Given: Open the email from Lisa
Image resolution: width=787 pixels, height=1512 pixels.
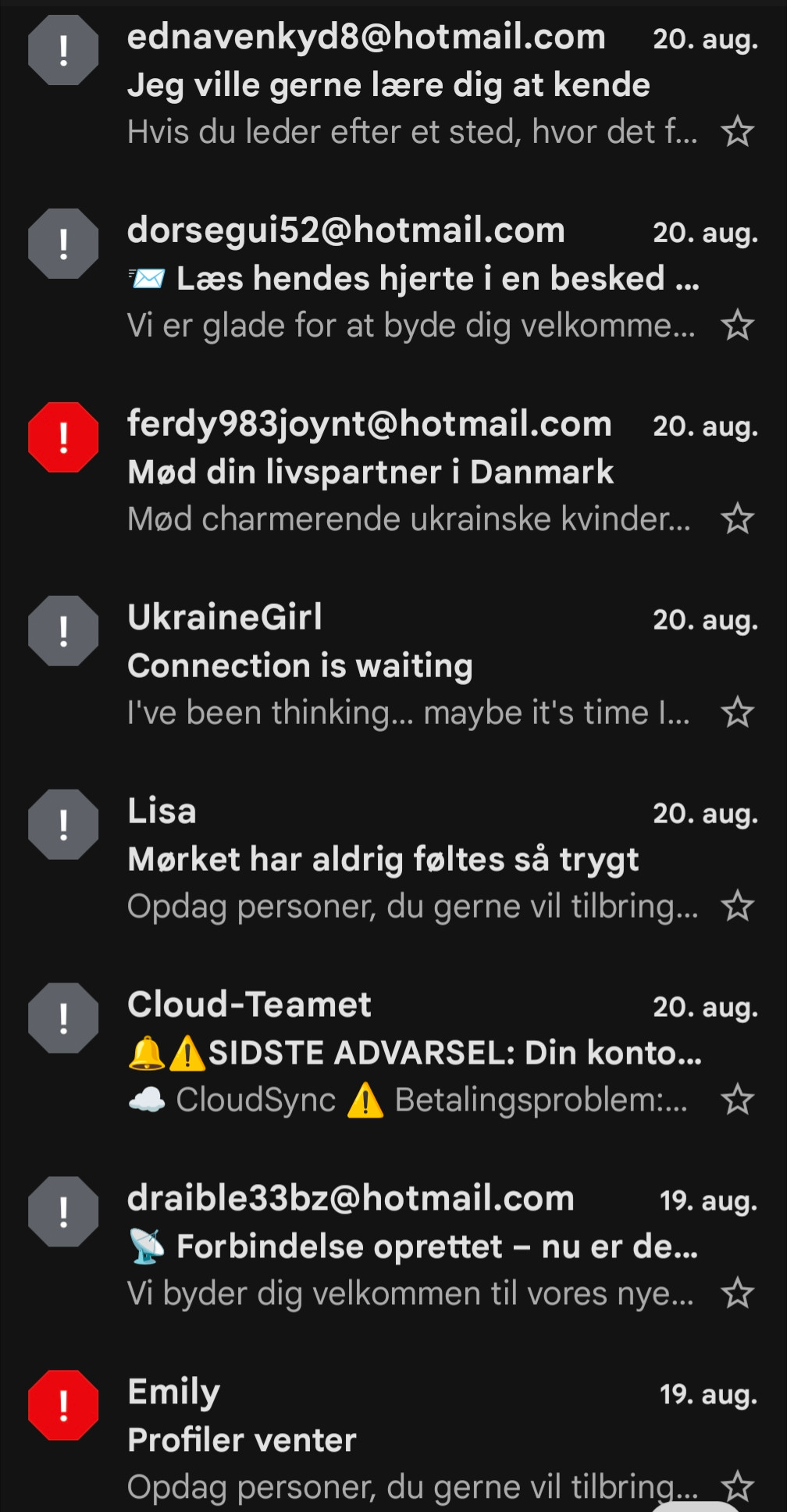Looking at the screenshot, I should pos(393,859).
